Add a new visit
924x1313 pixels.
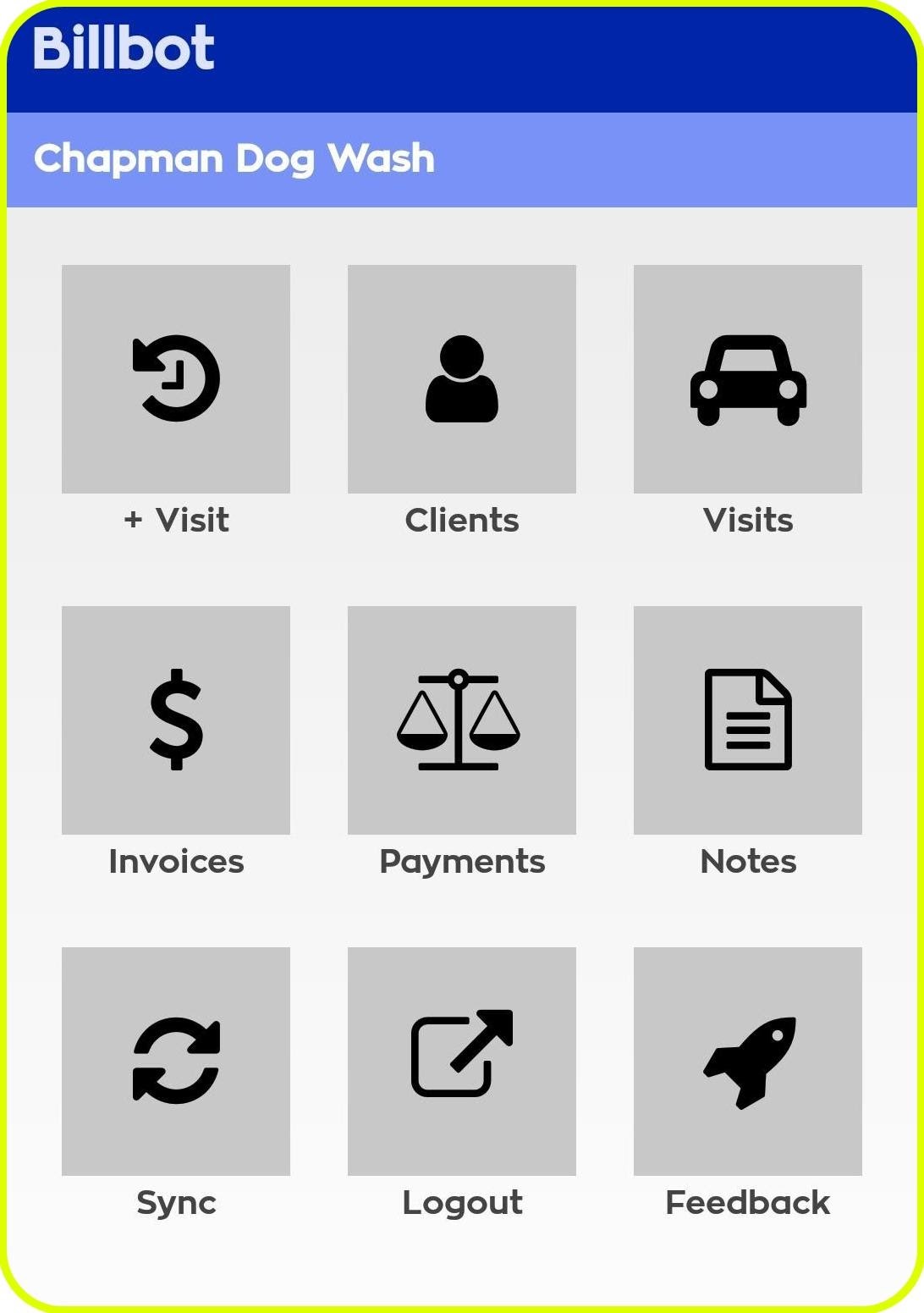point(176,379)
